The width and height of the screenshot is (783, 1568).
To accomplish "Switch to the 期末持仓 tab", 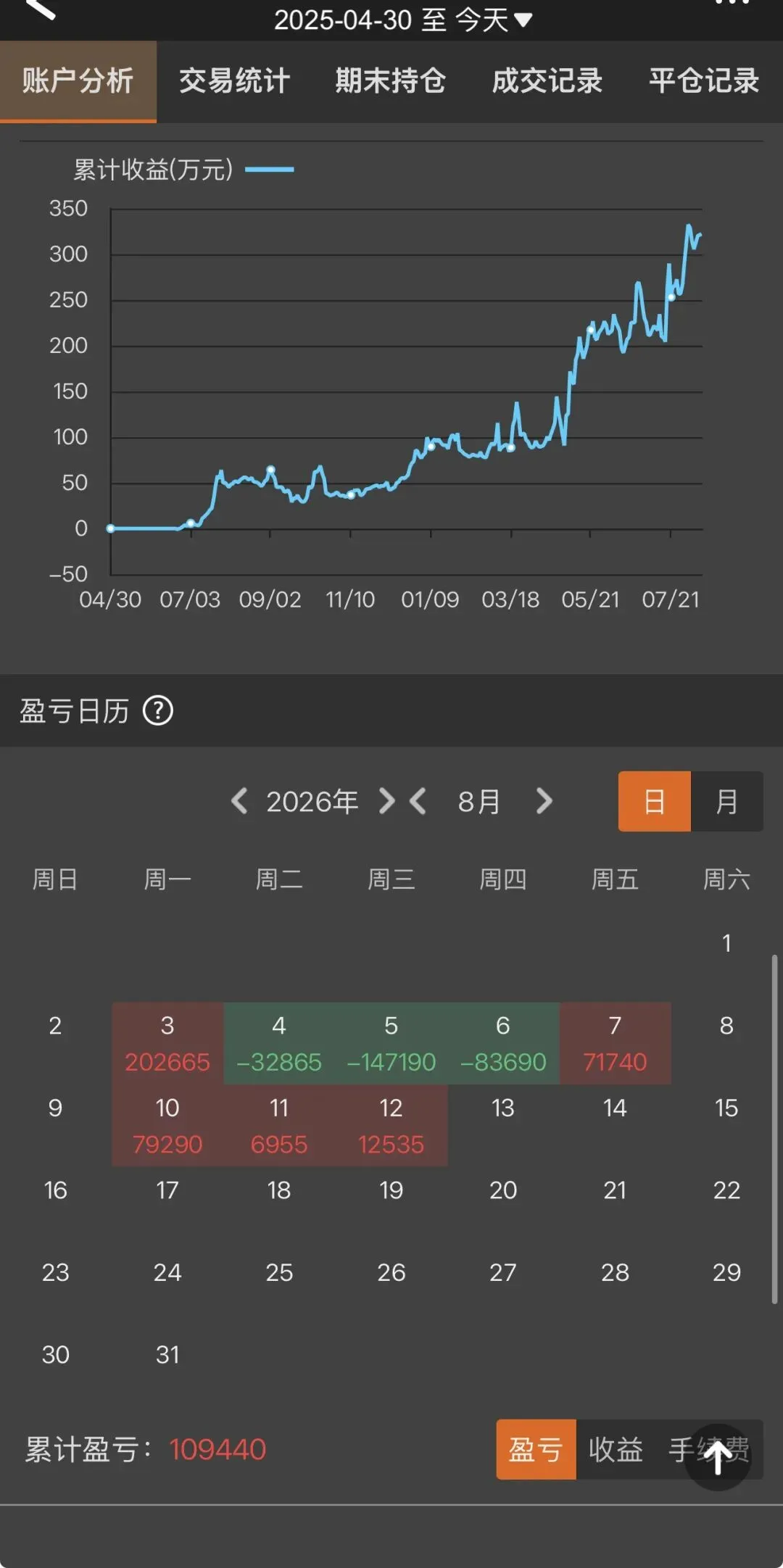I will coord(391,81).
